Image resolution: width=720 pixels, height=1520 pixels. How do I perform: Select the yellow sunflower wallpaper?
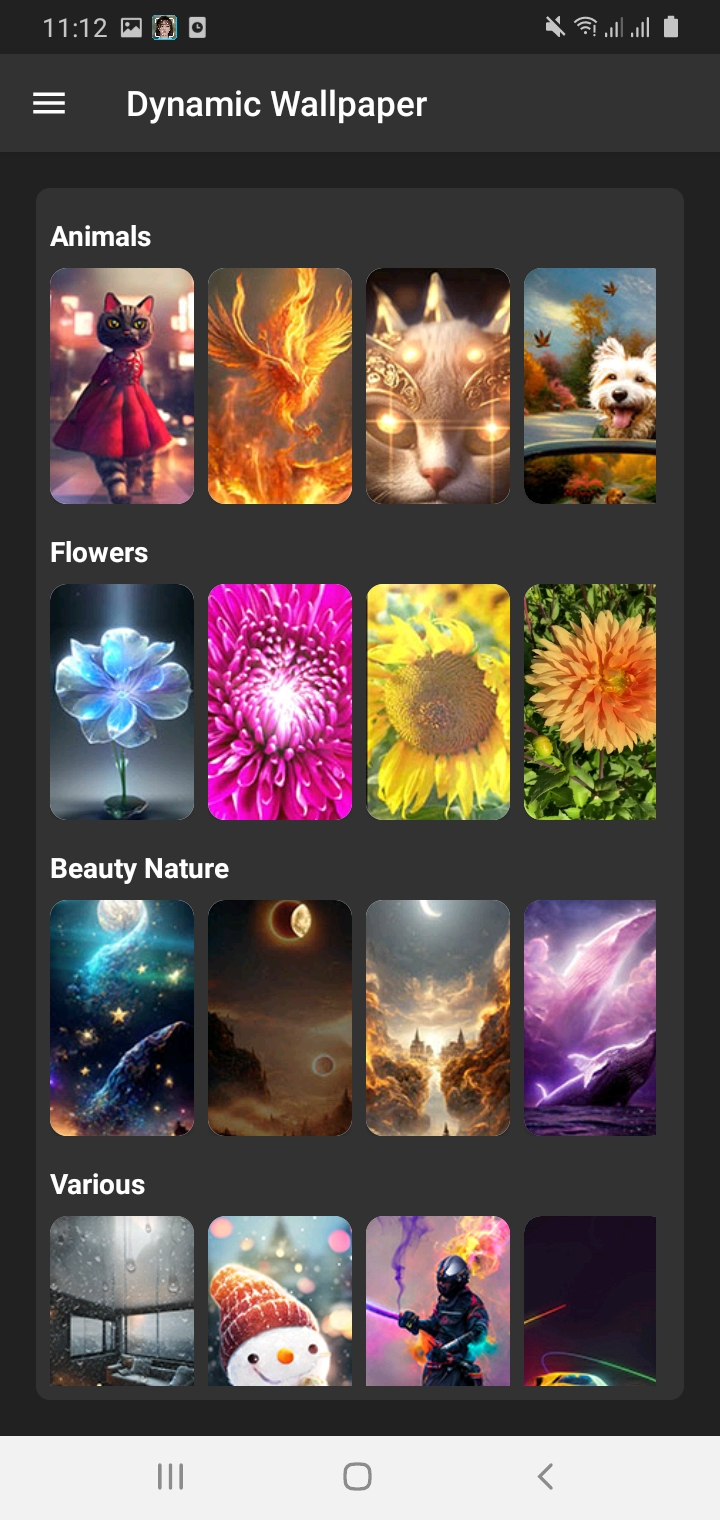tap(438, 702)
